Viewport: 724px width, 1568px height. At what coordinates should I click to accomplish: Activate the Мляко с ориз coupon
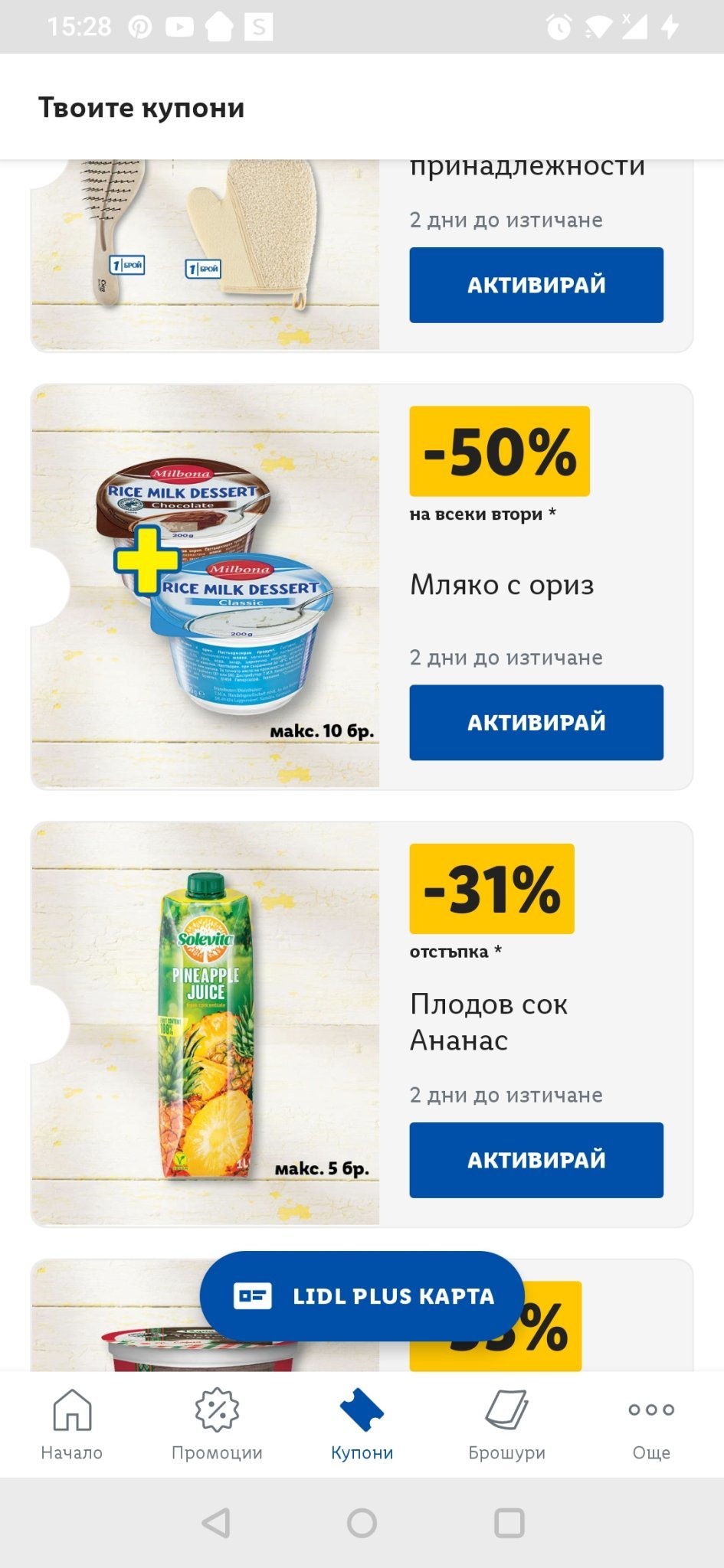[536, 722]
